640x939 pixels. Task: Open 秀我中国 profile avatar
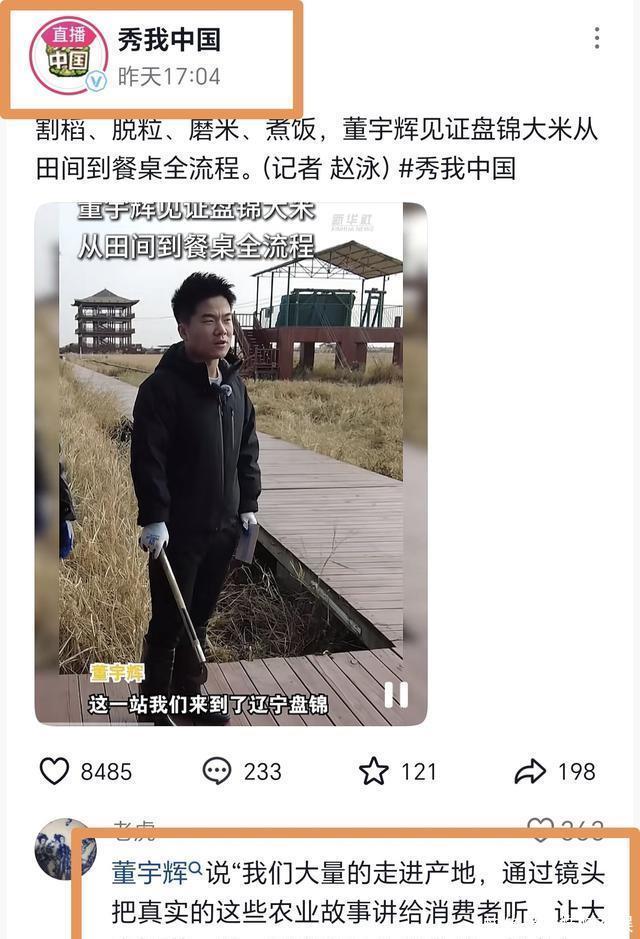pos(68,56)
